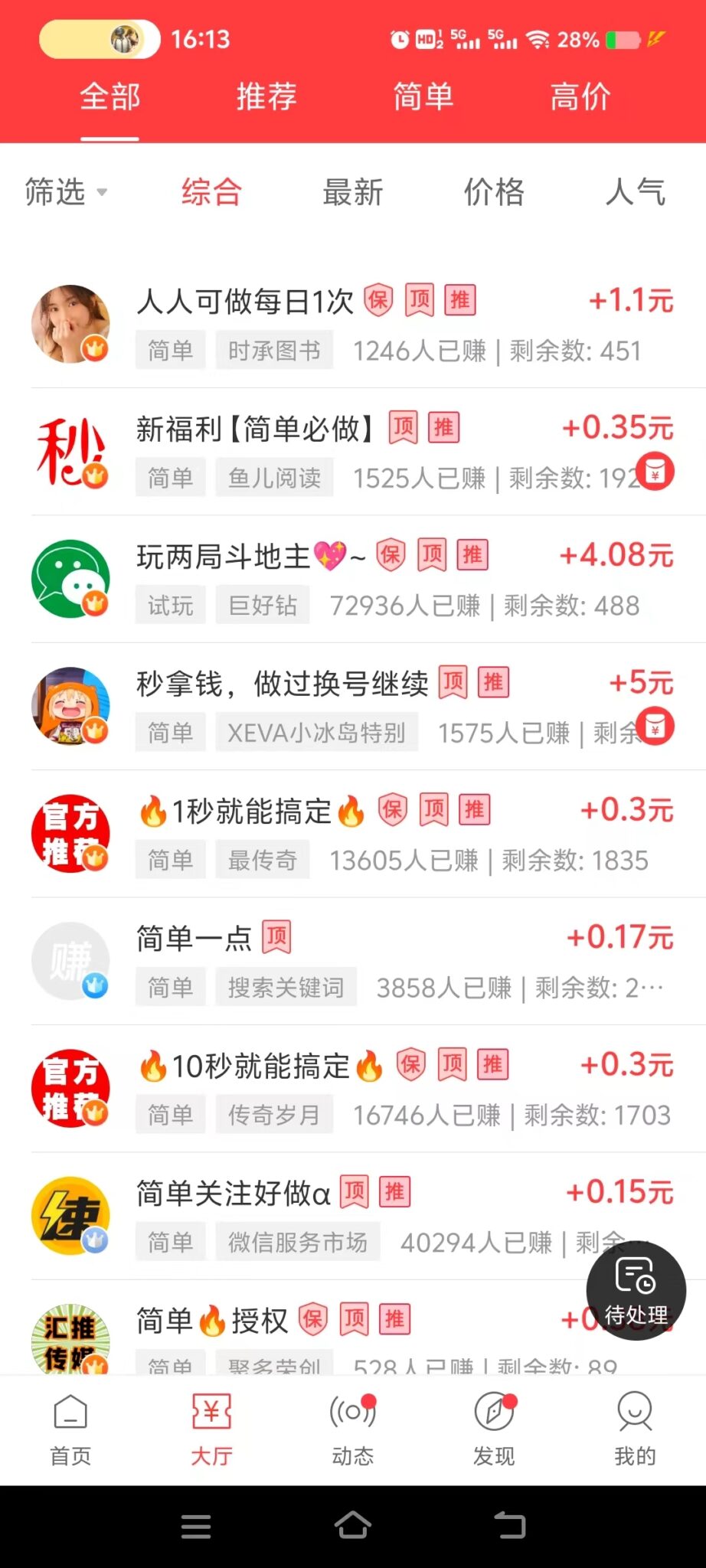
Task: Go to the 首页 tab
Action: (x=70, y=1429)
